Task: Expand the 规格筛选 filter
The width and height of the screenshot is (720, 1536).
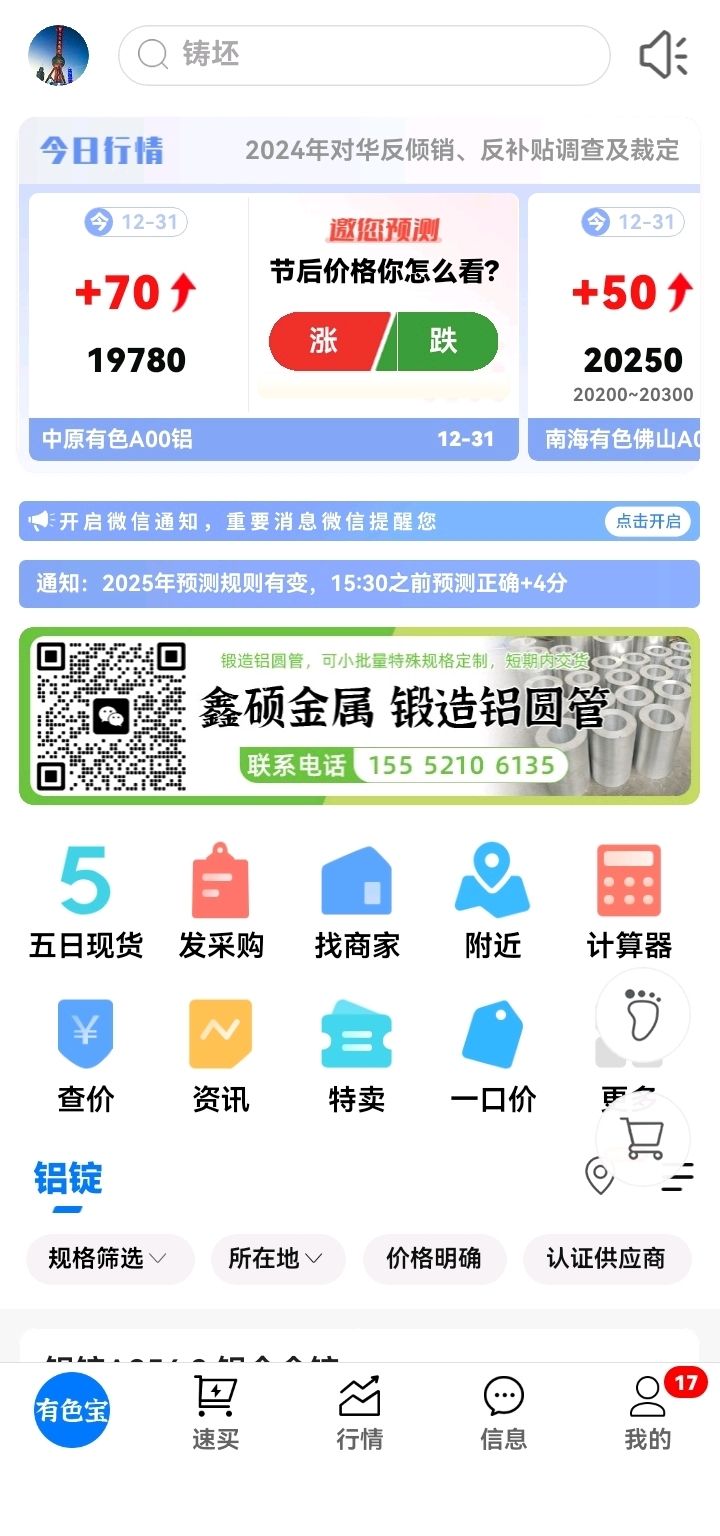Action: (110, 1259)
